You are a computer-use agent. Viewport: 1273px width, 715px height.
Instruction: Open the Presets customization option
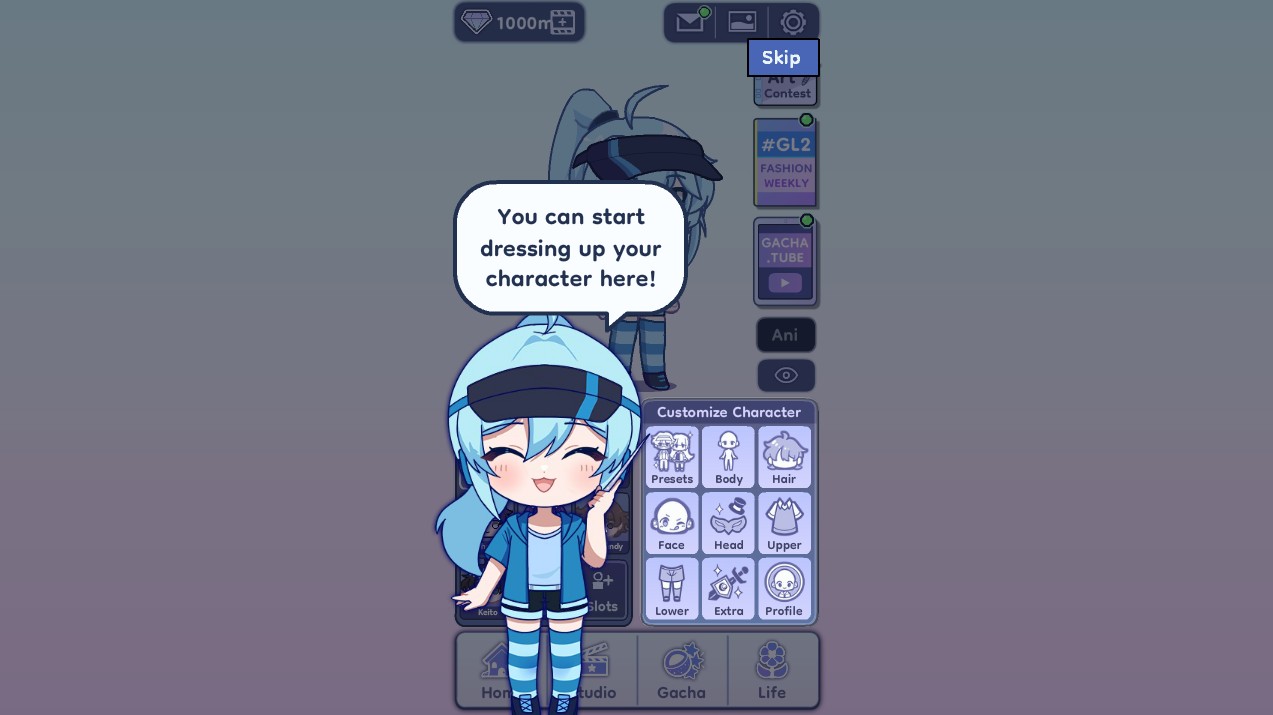(x=672, y=457)
